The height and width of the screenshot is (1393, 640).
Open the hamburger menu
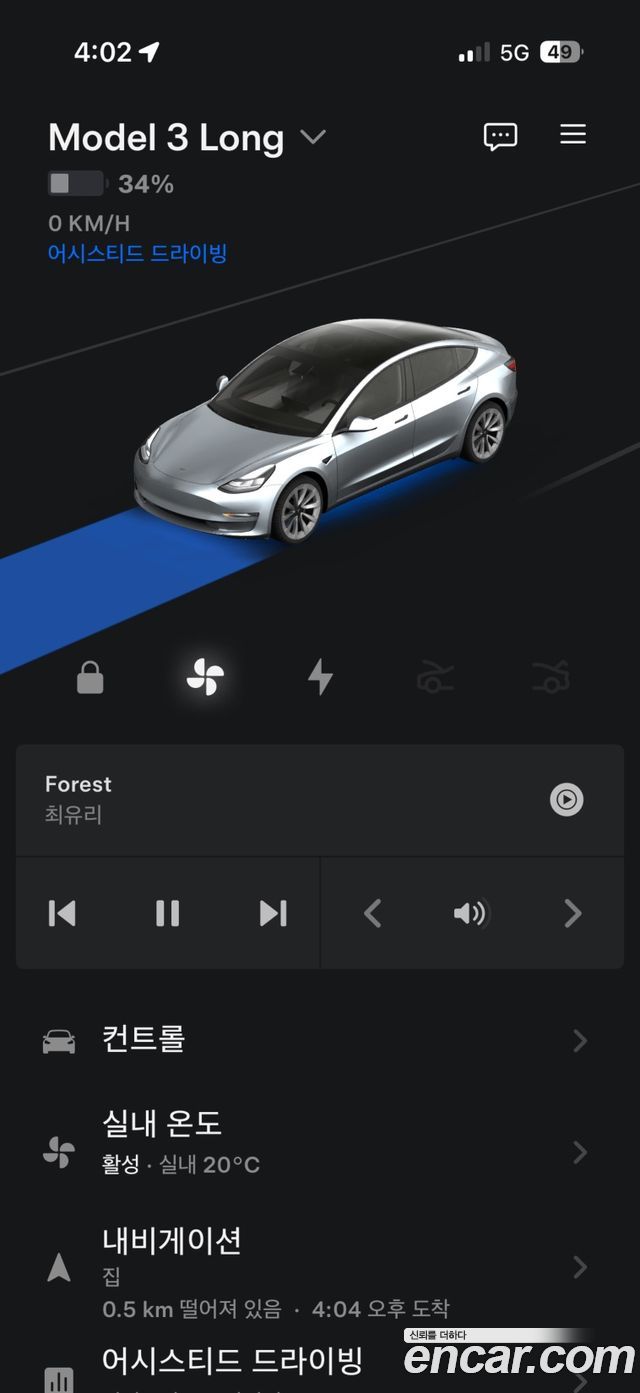pos(573,134)
